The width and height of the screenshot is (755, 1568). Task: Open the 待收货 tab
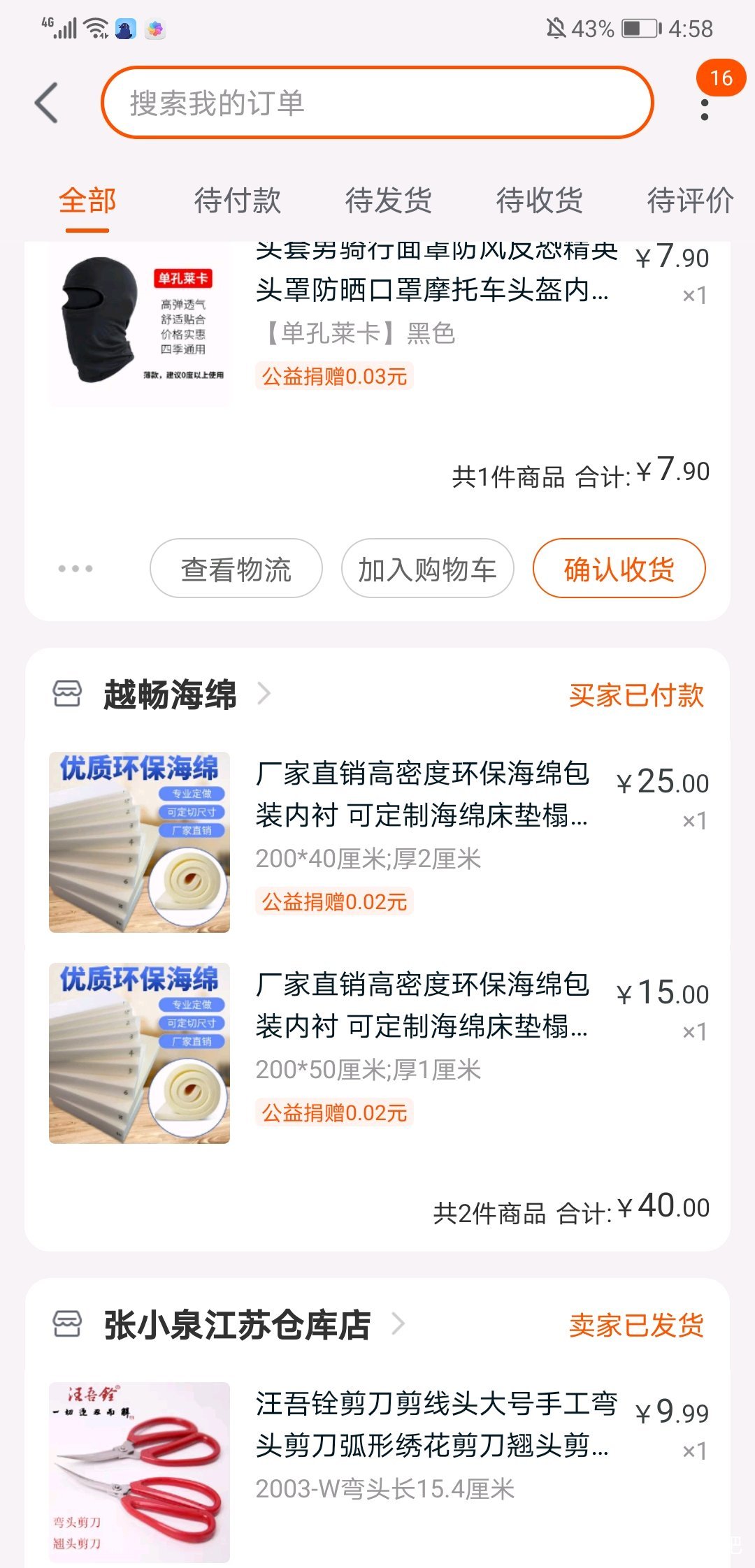(540, 201)
